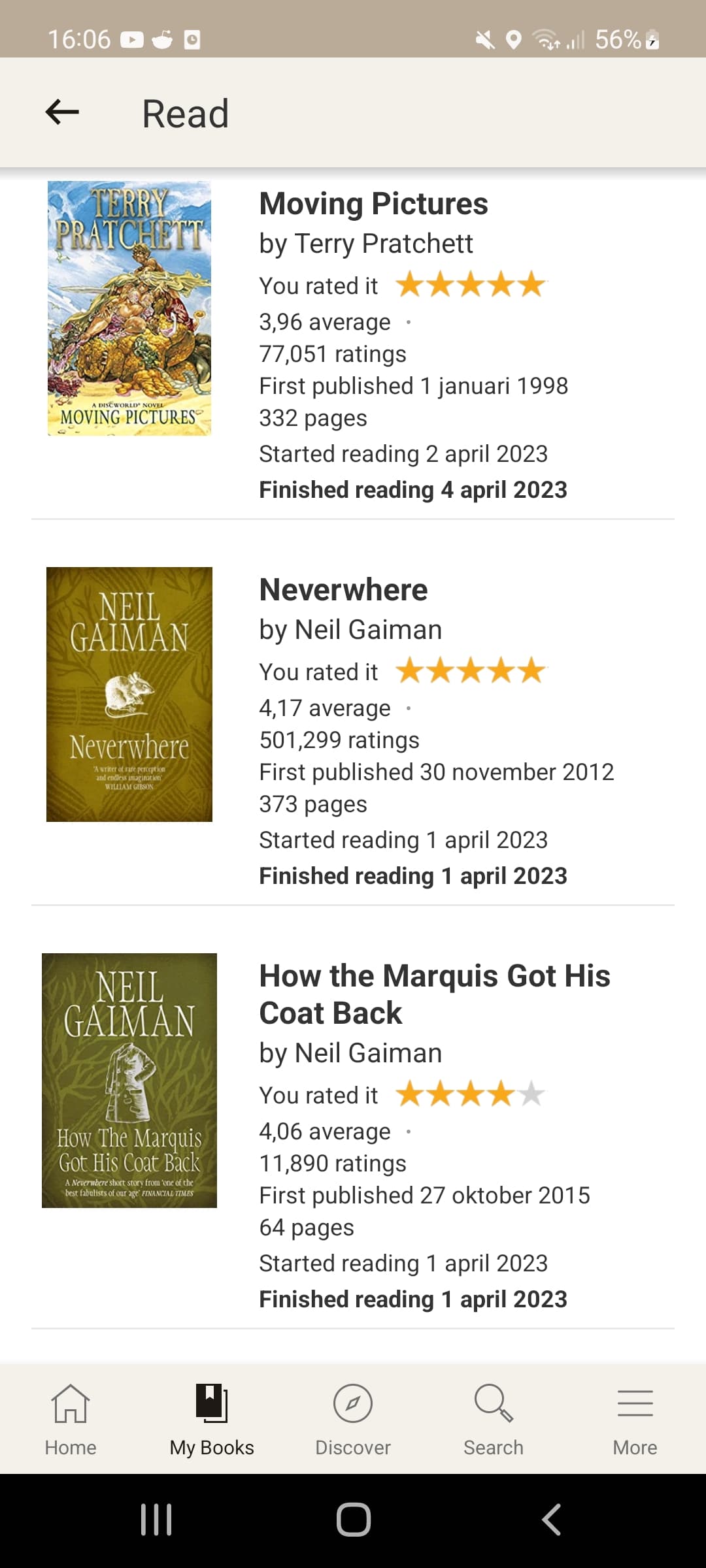Tap the system home button
Viewport: 706px width, 1568px height.
pos(354,1519)
